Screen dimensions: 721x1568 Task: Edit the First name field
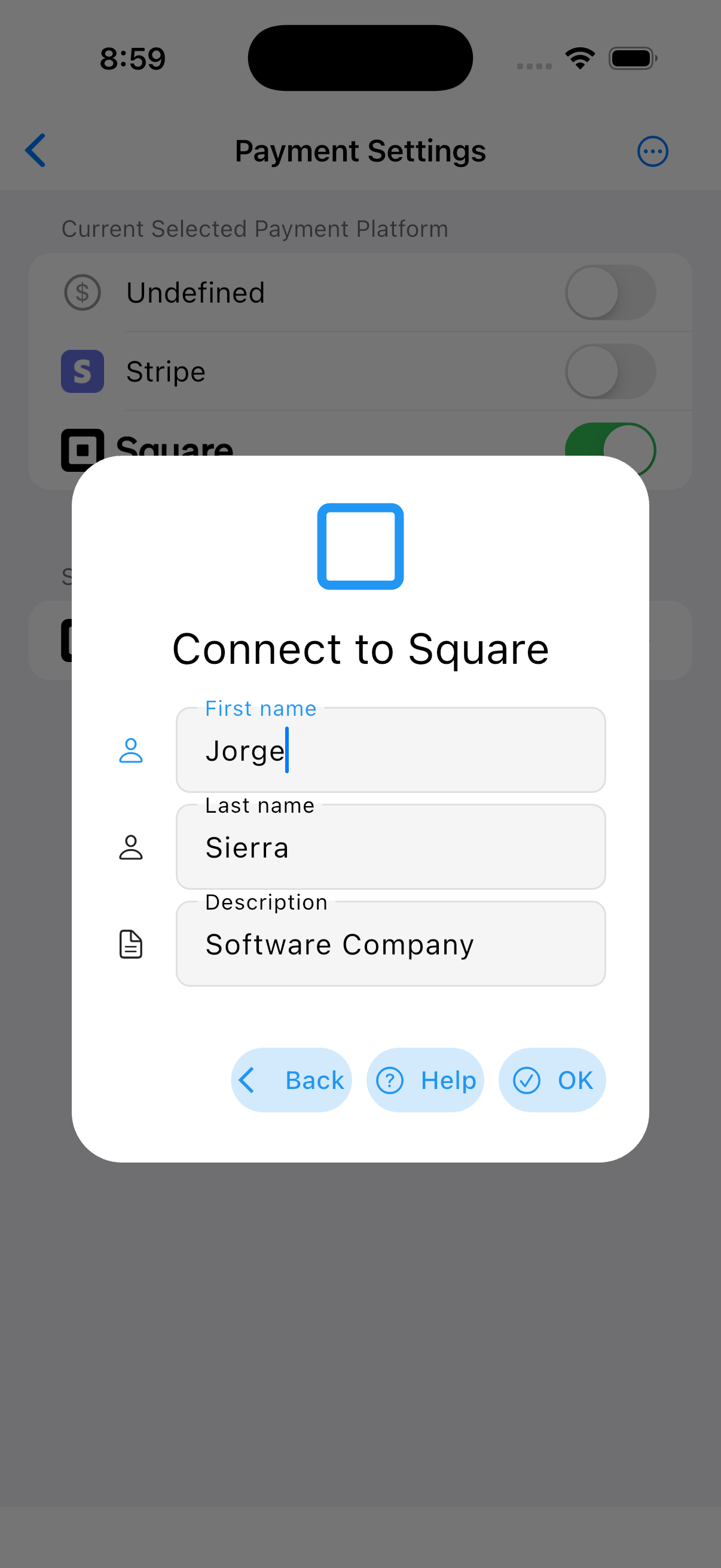390,750
